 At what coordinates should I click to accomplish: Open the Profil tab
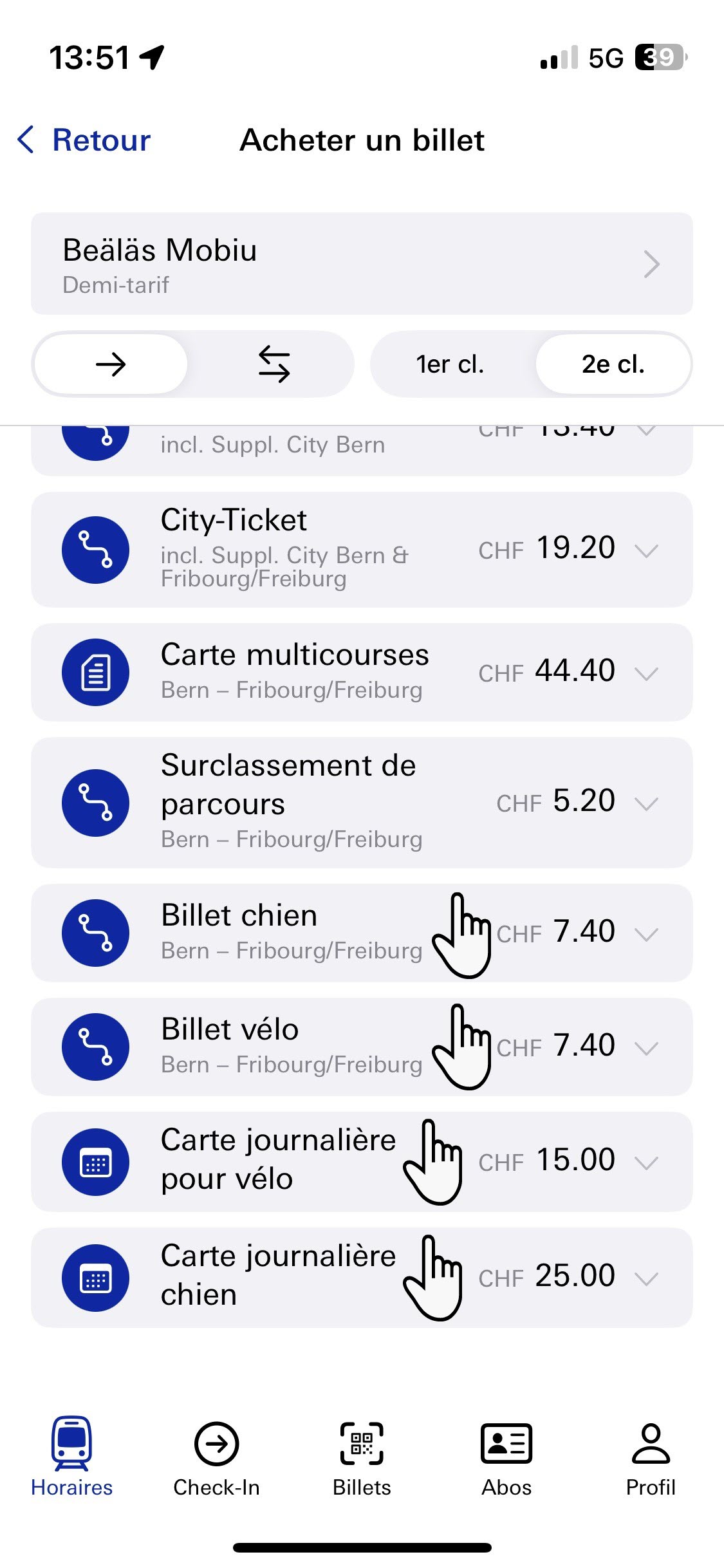[x=651, y=1457]
